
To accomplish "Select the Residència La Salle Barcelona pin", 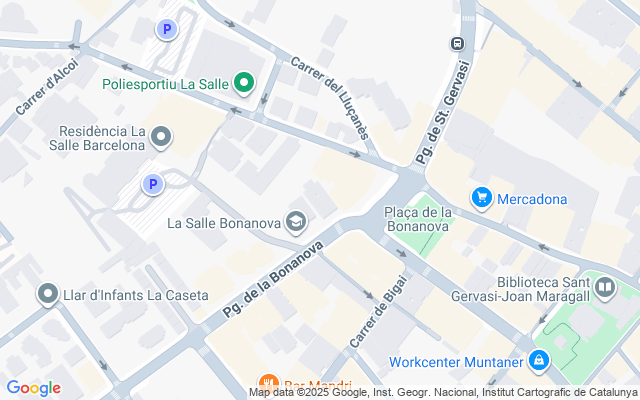I will (161, 136).
